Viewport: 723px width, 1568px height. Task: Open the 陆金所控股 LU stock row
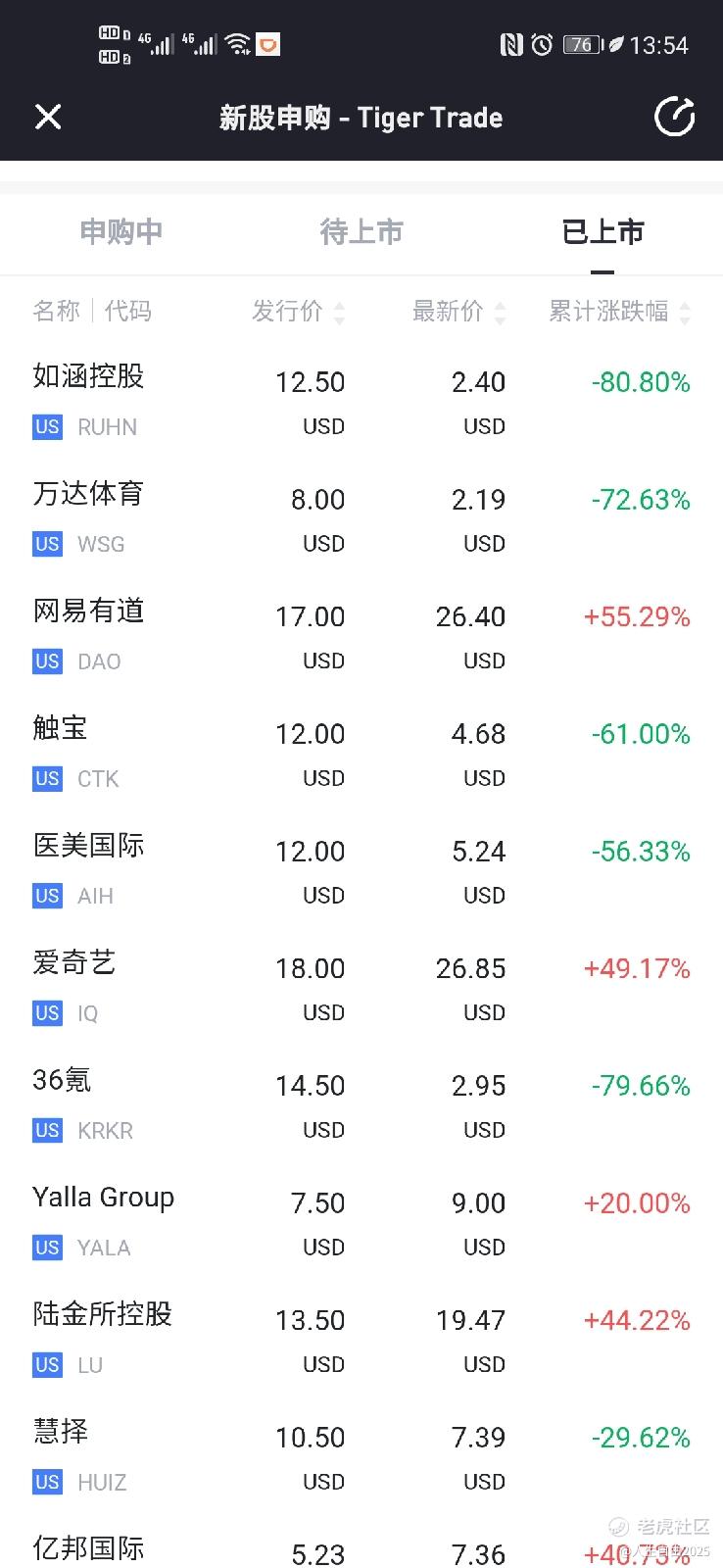[x=361, y=1339]
